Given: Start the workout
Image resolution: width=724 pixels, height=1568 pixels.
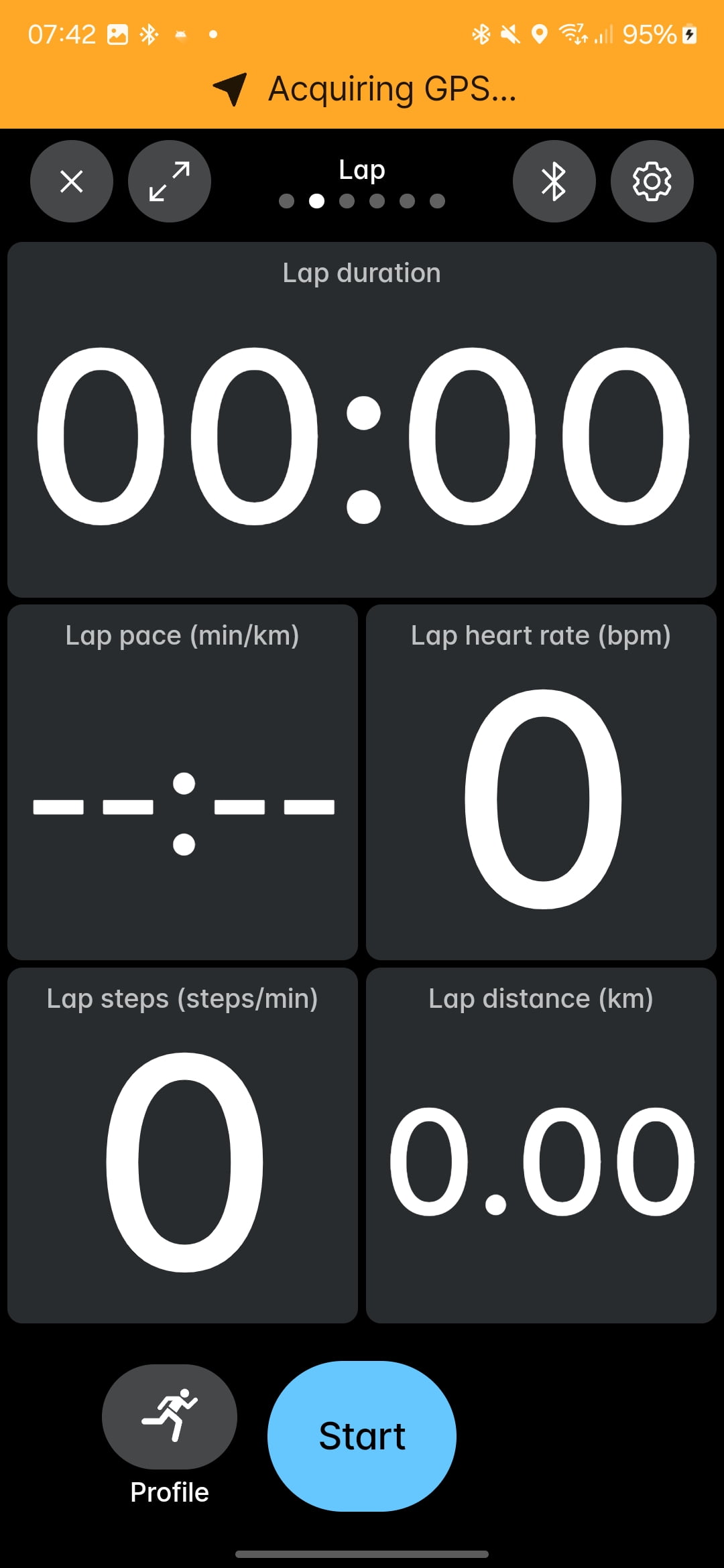Looking at the screenshot, I should 362,1436.
